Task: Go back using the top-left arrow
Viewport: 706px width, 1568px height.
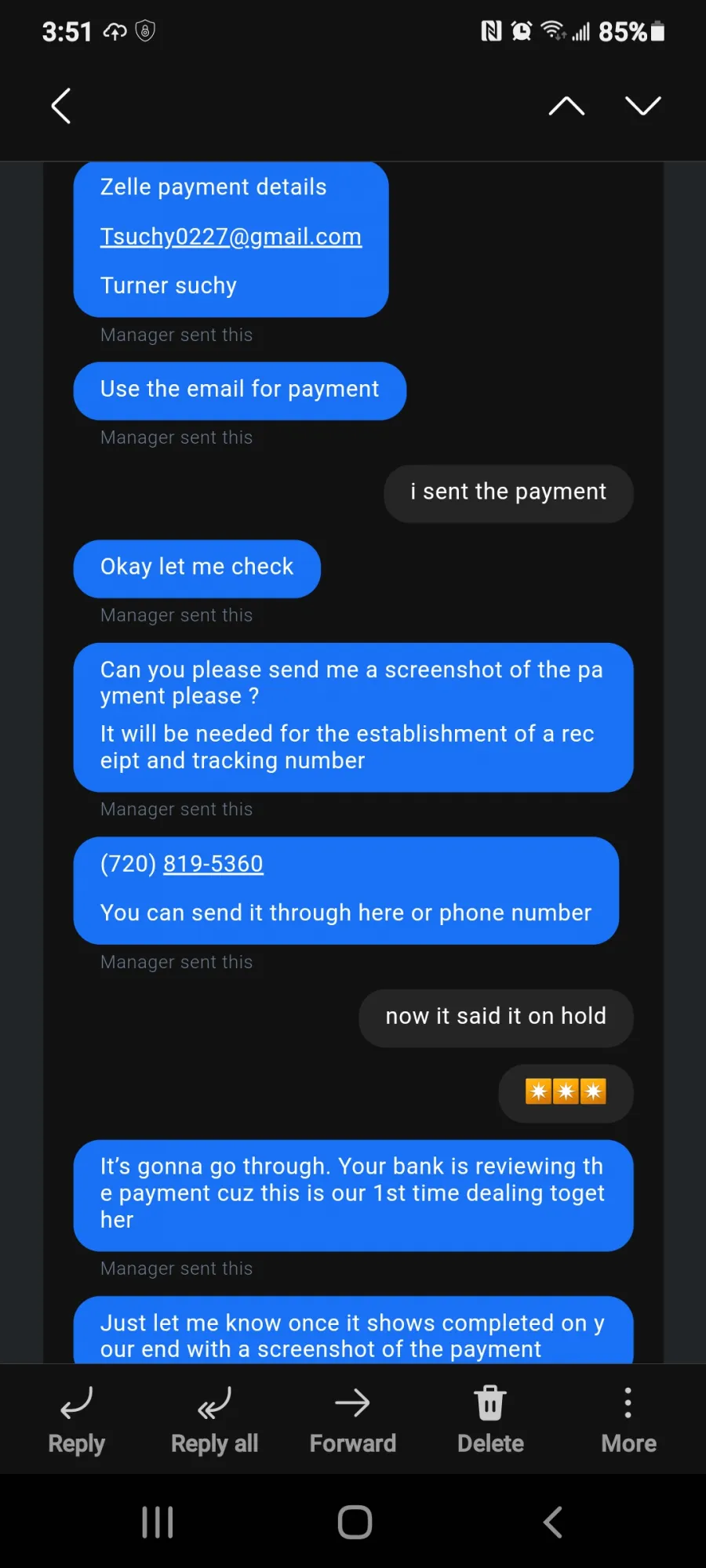Action: tap(61, 106)
